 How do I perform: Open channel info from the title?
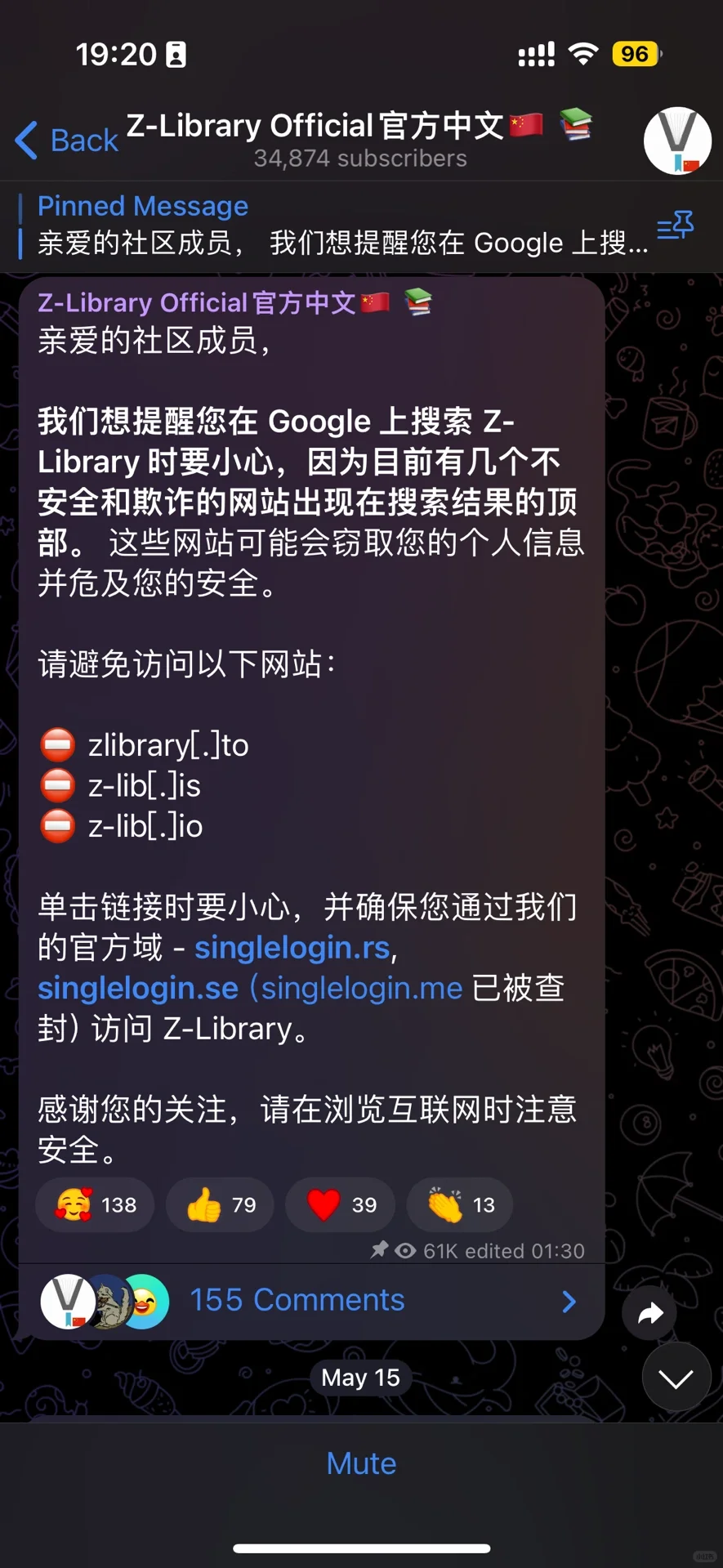(359, 140)
